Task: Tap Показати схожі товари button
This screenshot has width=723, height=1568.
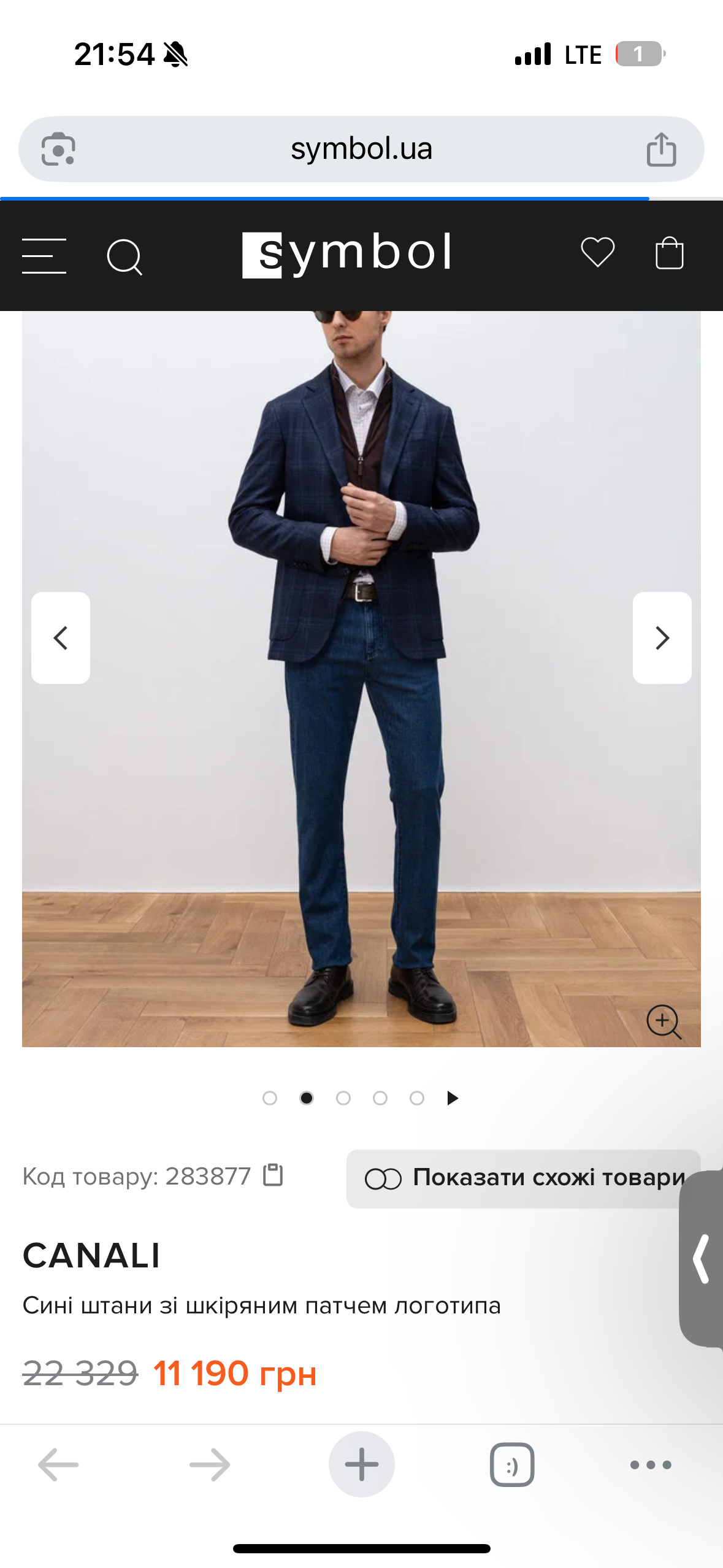Action: [x=523, y=1178]
